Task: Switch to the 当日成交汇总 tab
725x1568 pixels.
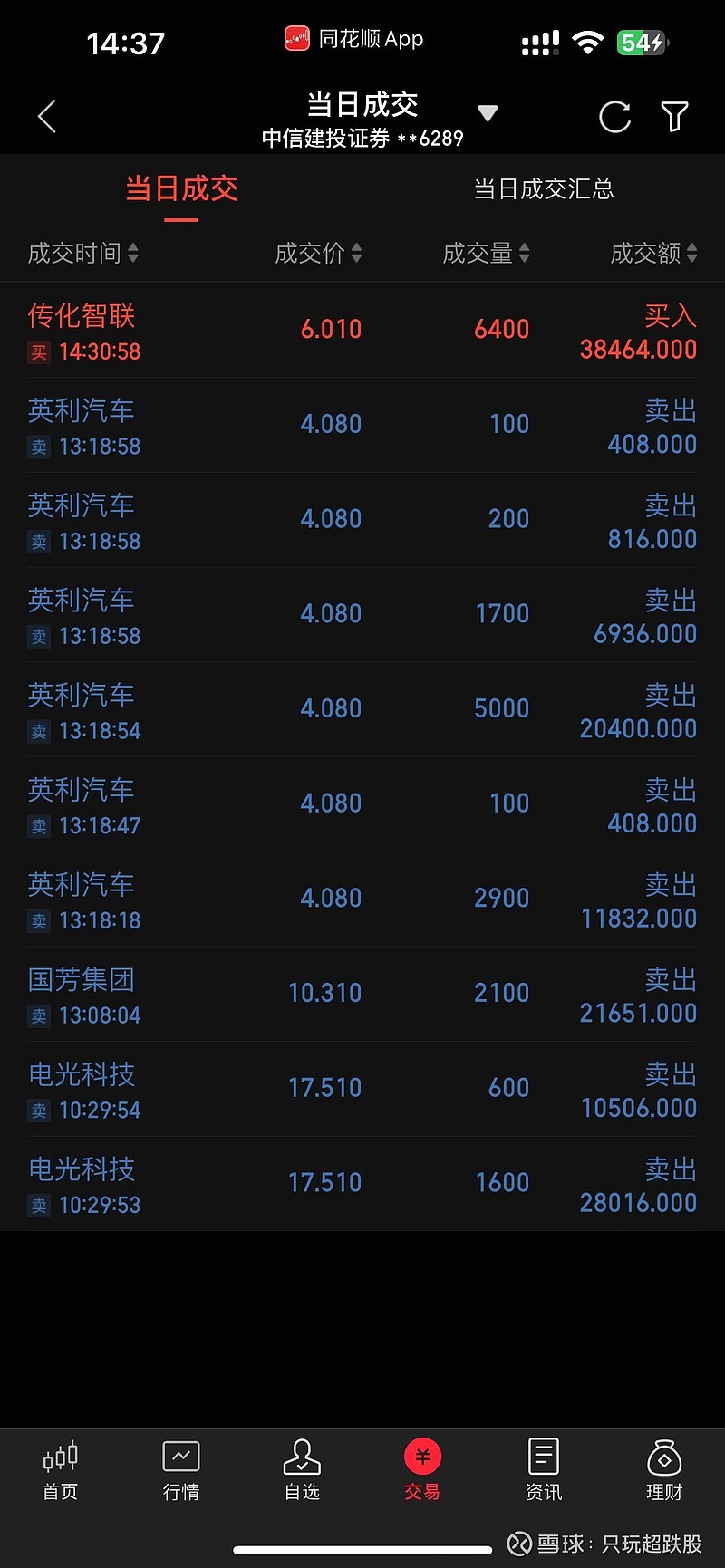Action: (x=544, y=189)
